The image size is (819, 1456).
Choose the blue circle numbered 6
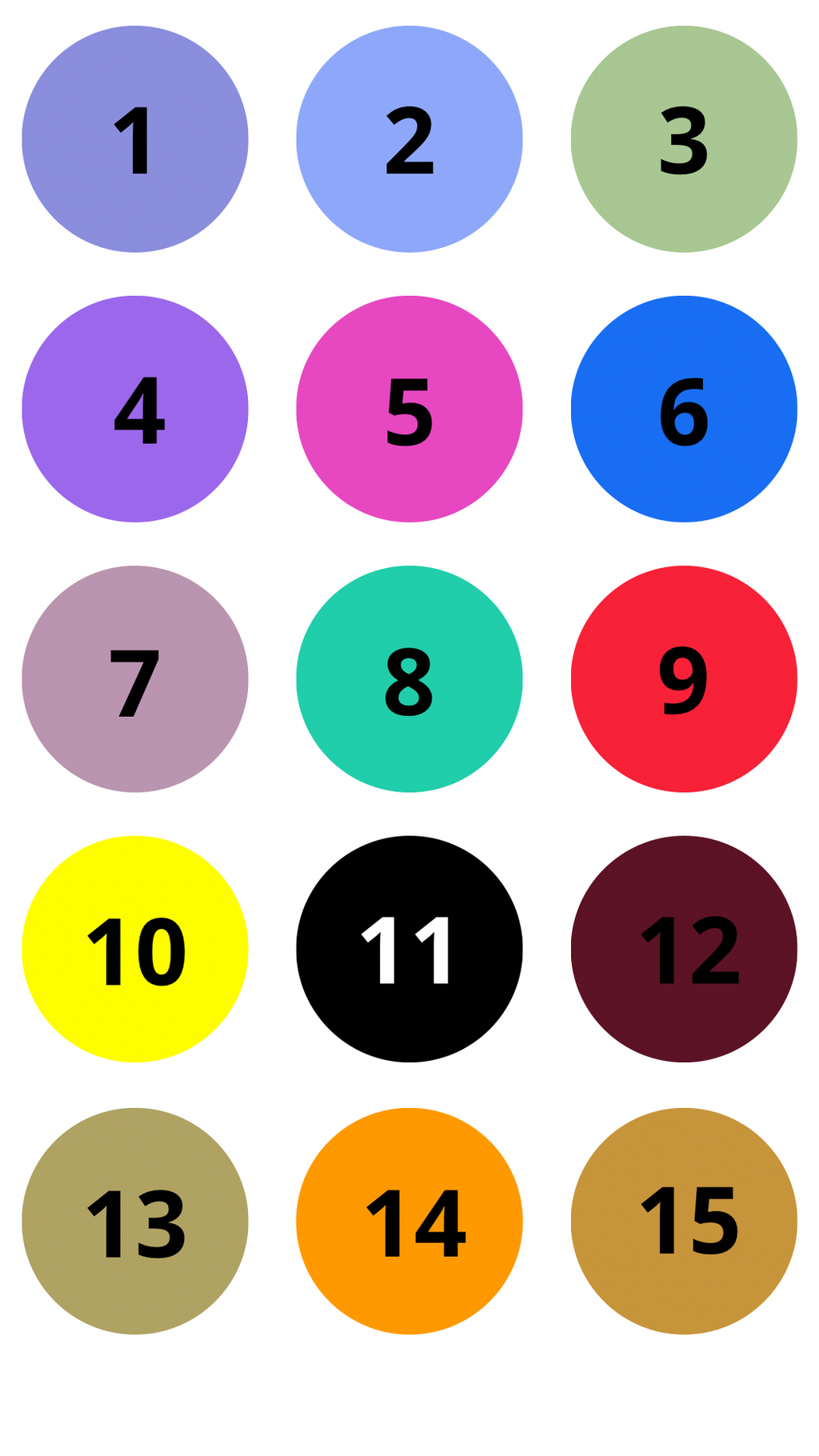tap(684, 409)
